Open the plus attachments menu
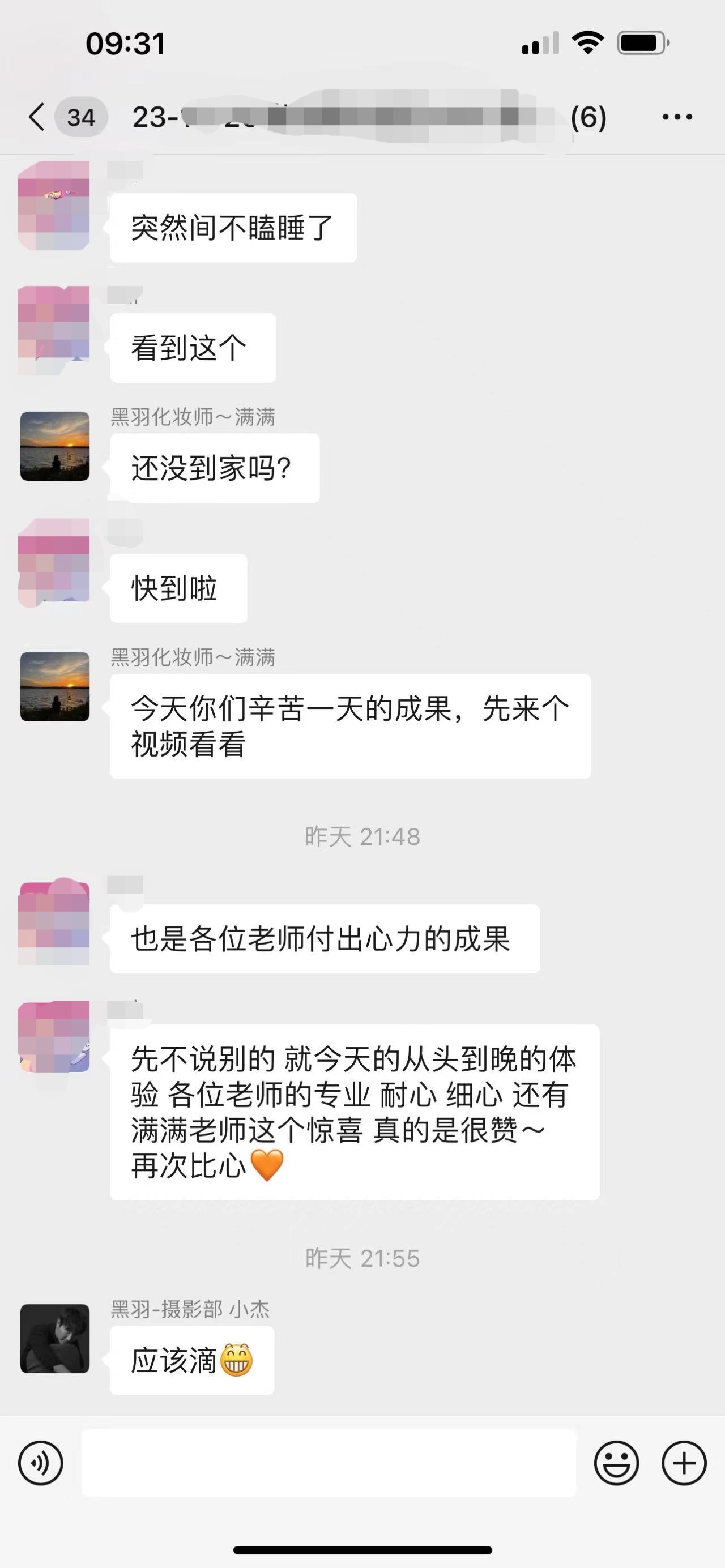 coord(684,1463)
